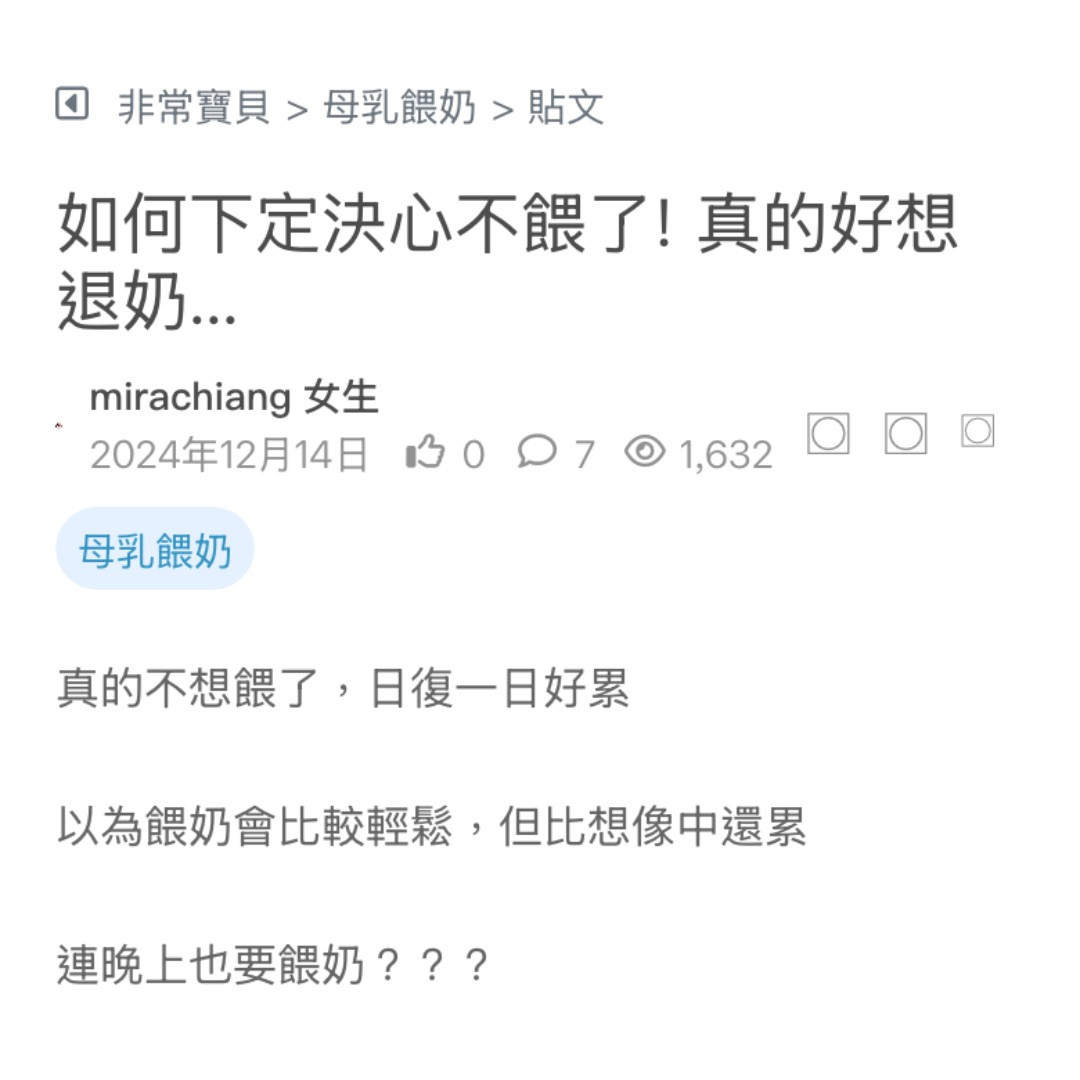Like this post with the thumbs-up icon

[x=425, y=453]
